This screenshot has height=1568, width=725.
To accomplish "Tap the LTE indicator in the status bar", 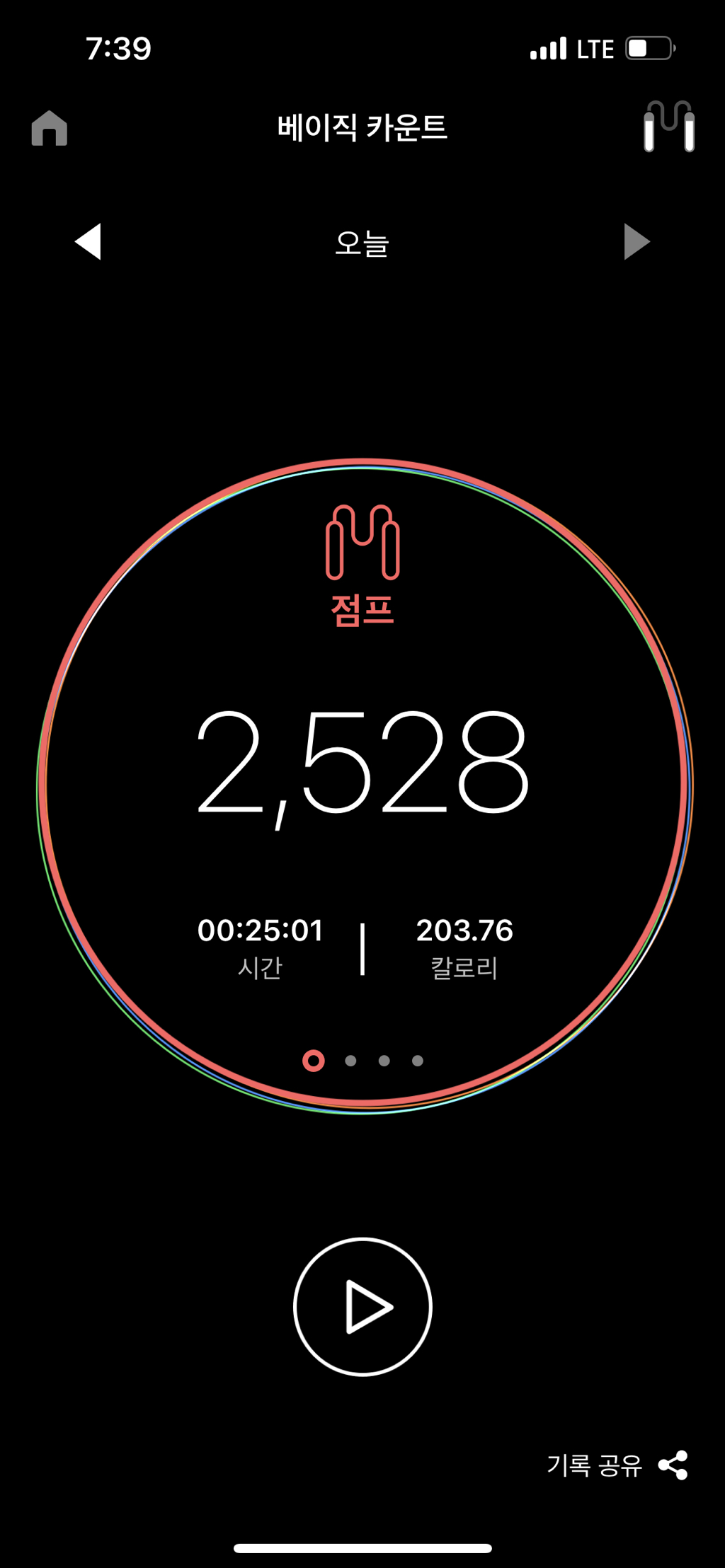I will click(595, 47).
